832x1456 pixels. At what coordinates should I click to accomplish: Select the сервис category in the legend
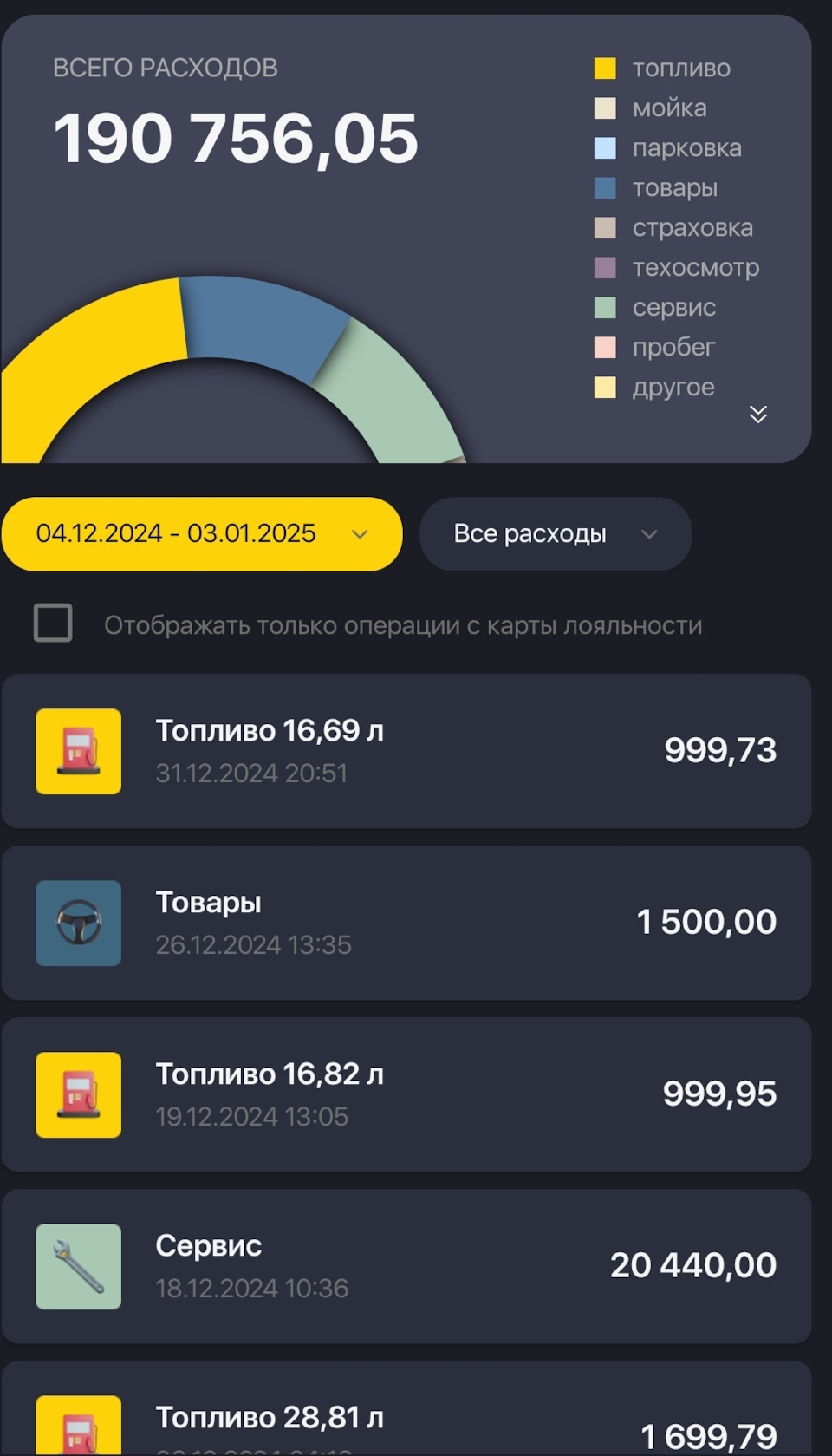coord(604,307)
